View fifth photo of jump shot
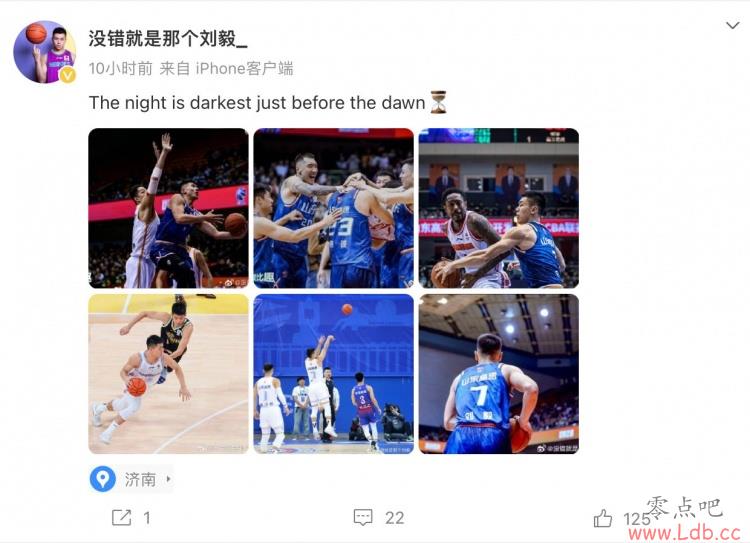This screenshot has width=750, height=543. pyautogui.click(x=333, y=373)
